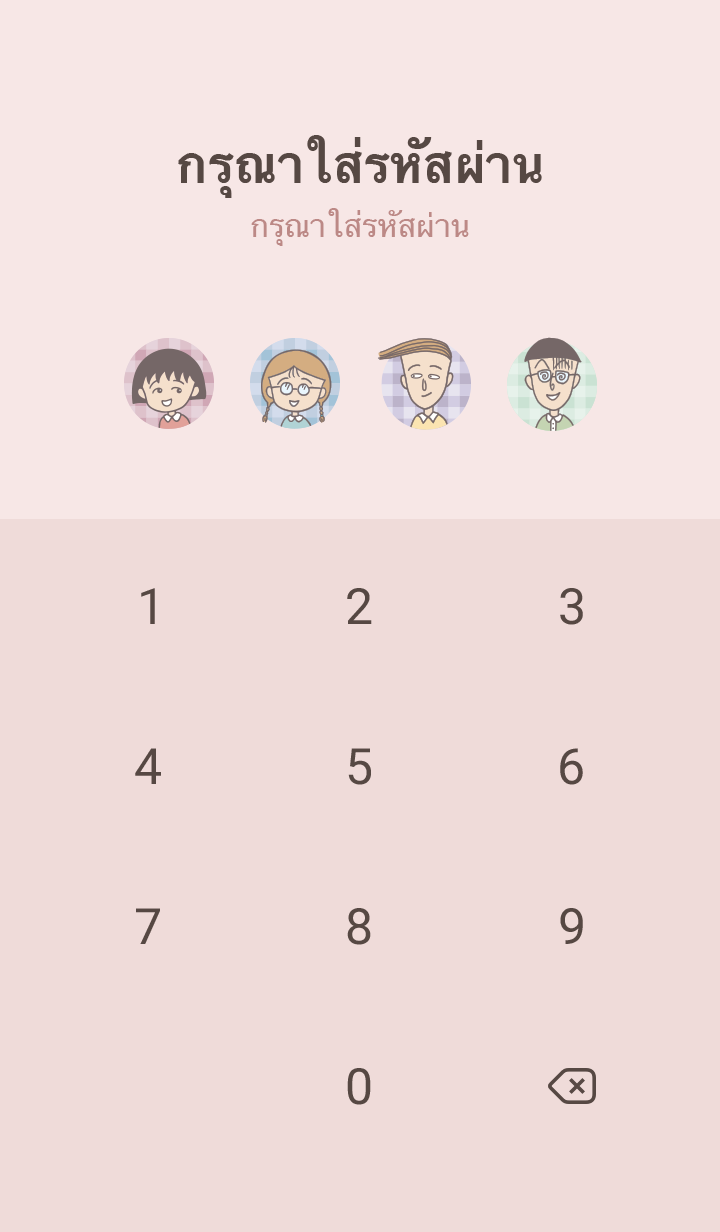720x1232 pixels.
Task: Tap digit 1 on the passcode keypad
Action: point(149,607)
